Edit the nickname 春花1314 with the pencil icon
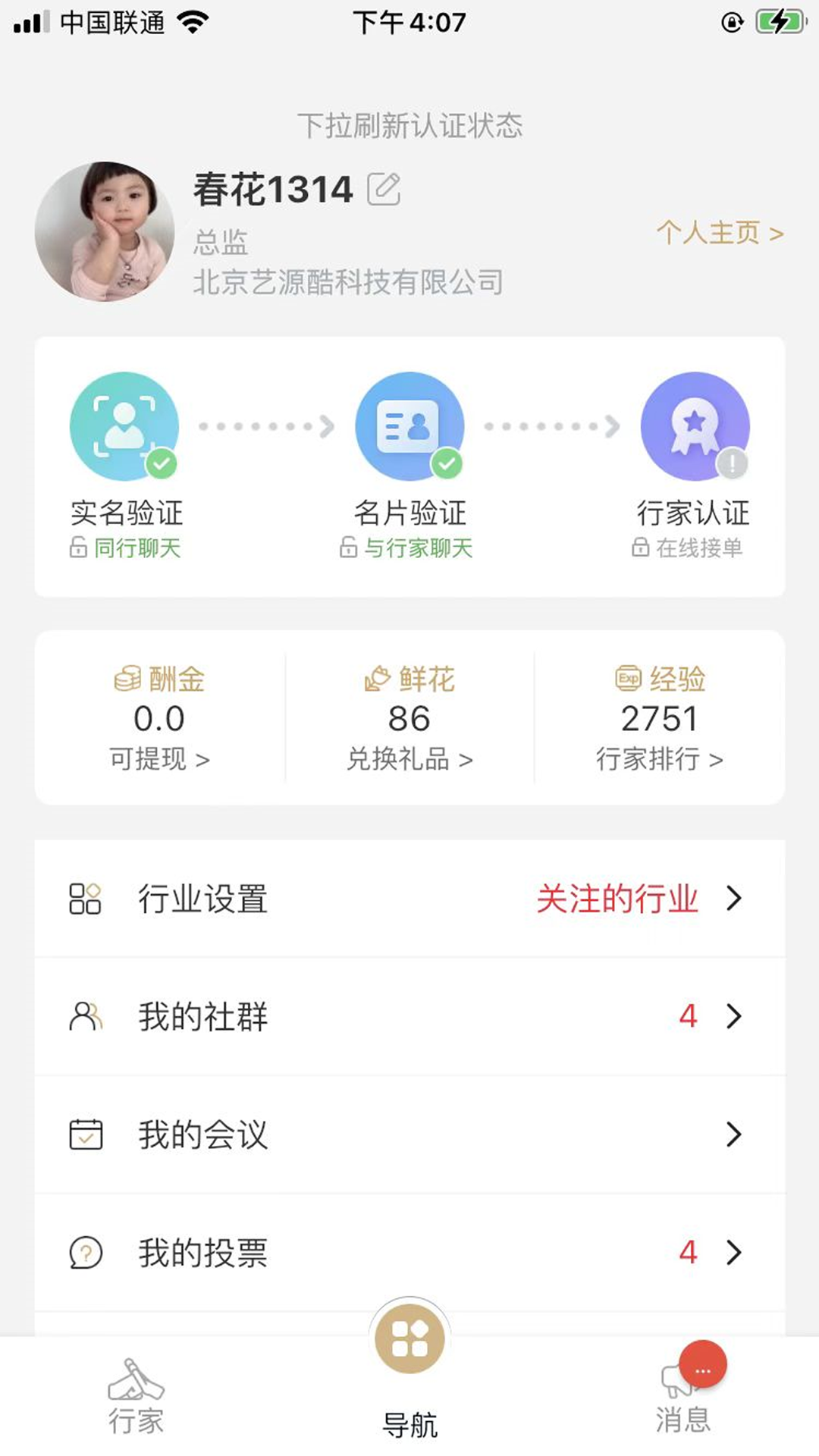 tap(384, 189)
